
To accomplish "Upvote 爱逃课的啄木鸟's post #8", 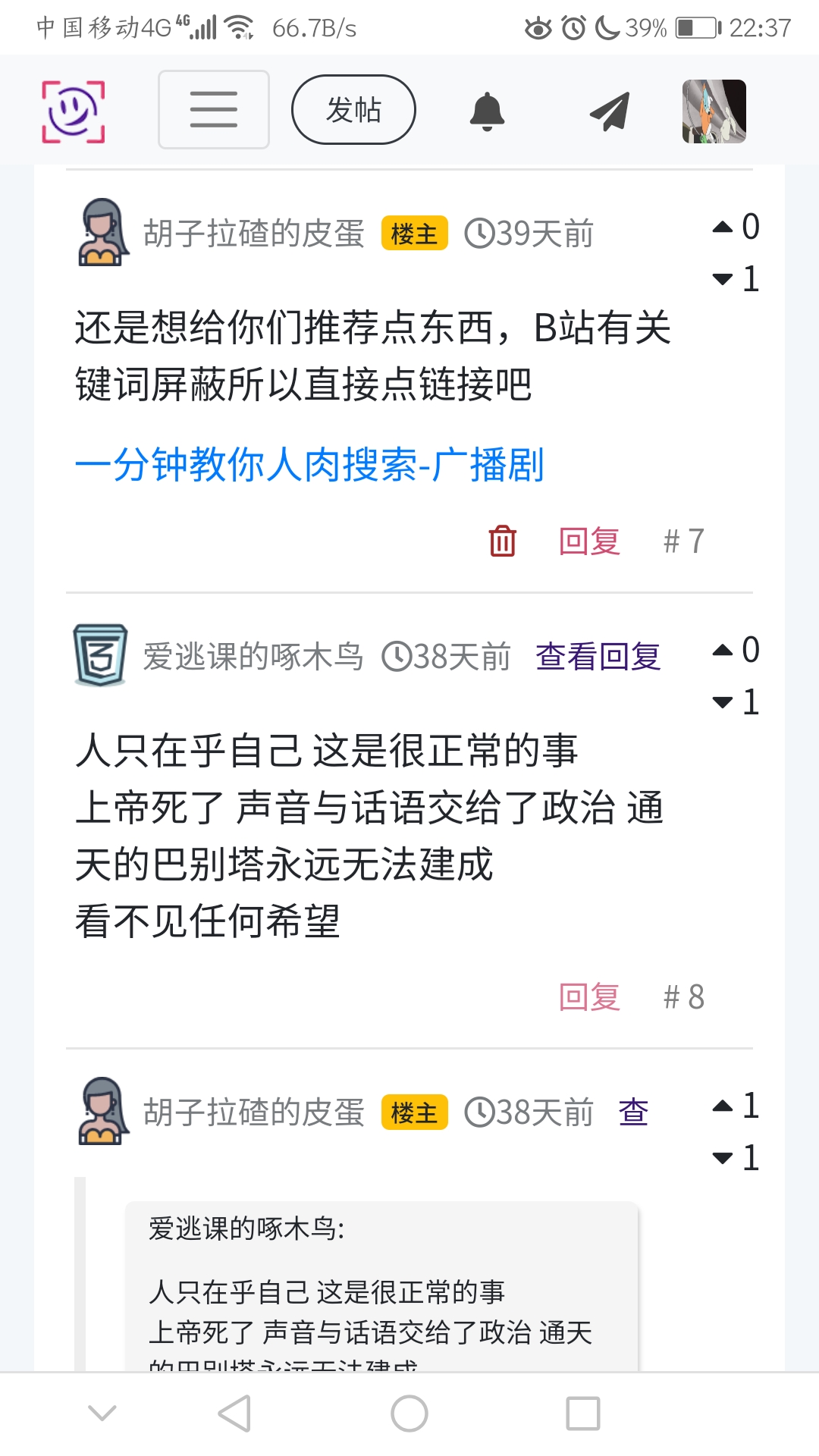I will 723,650.
